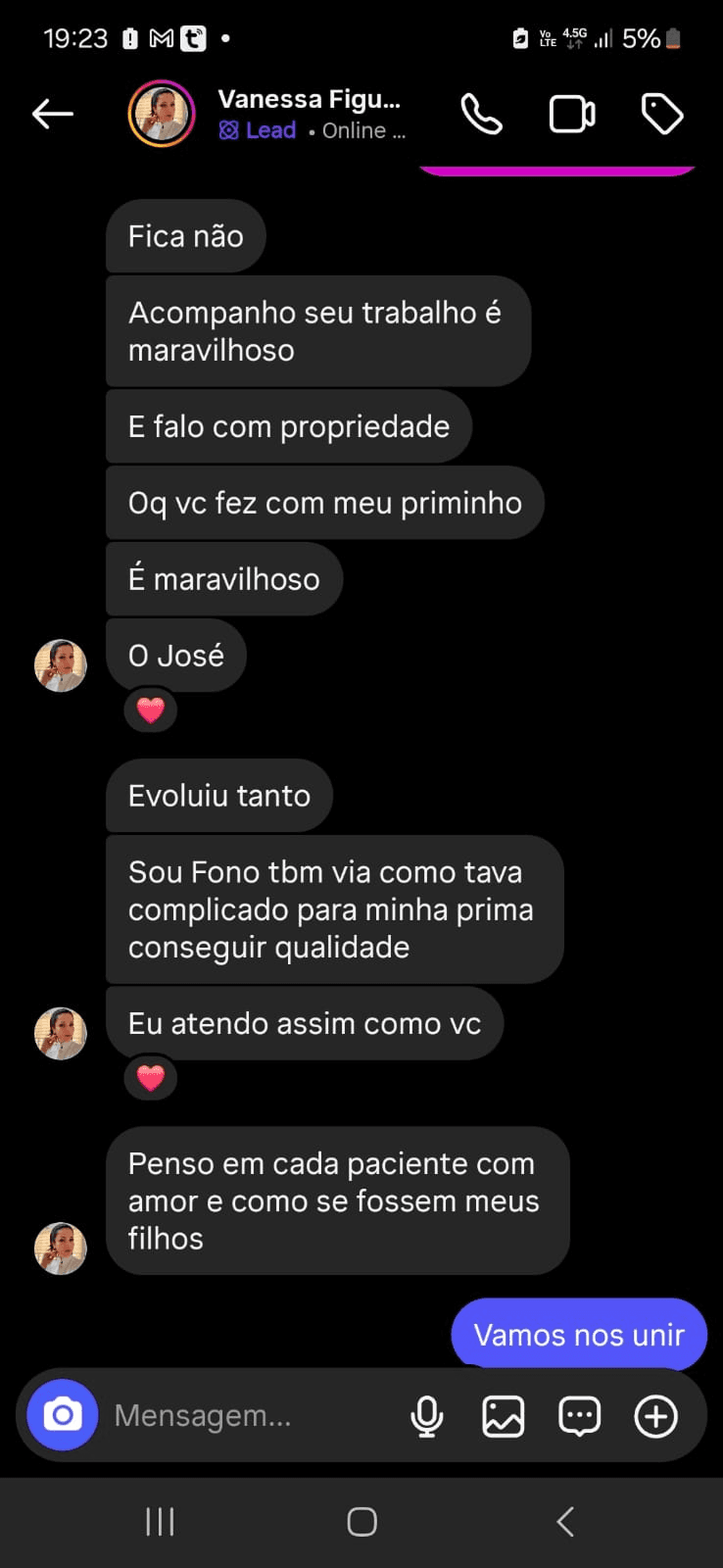Open the sticker picker

coord(579,1415)
